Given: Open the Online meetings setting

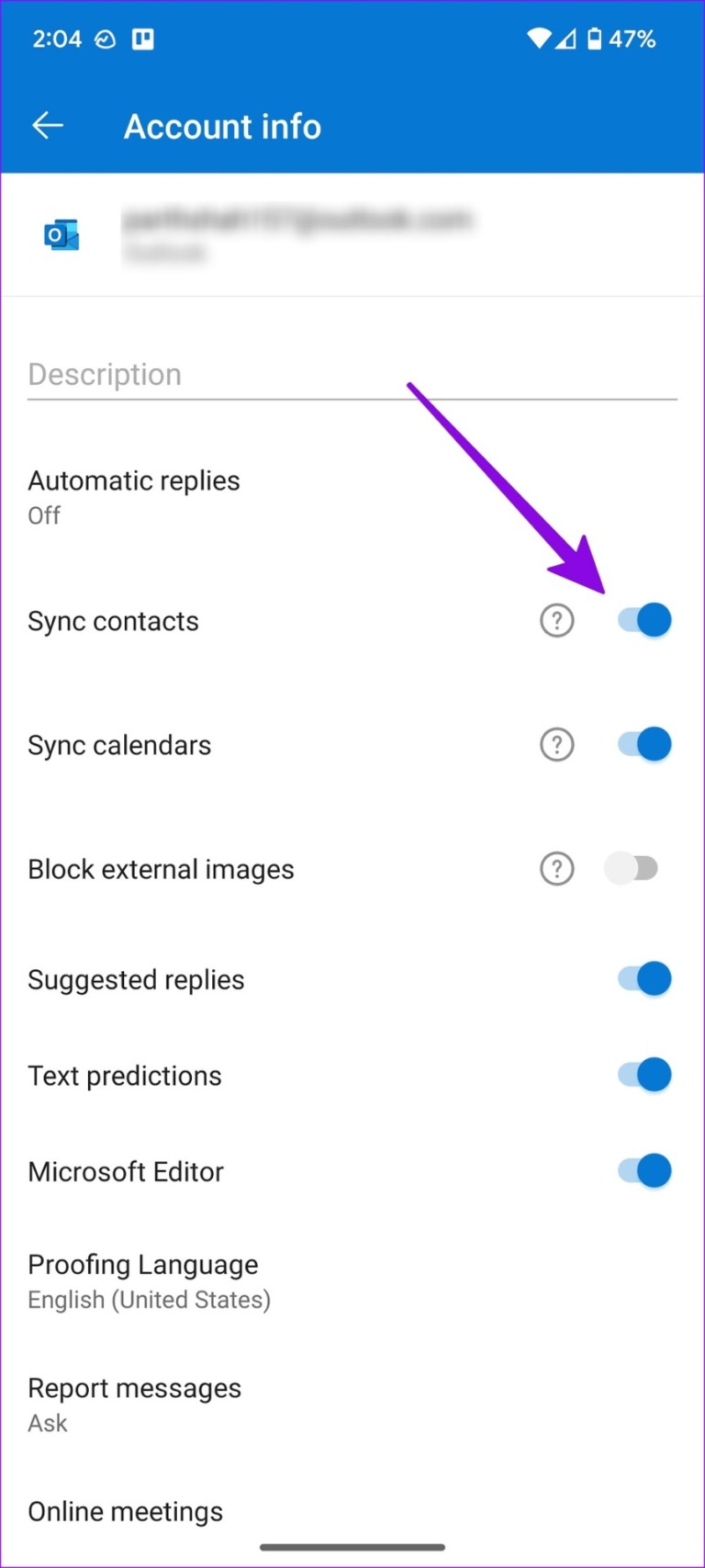Looking at the screenshot, I should [x=125, y=1510].
